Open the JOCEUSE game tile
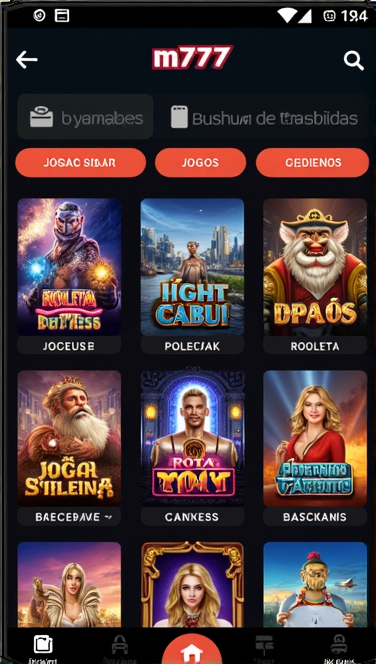The image size is (376, 664). [x=69, y=276]
